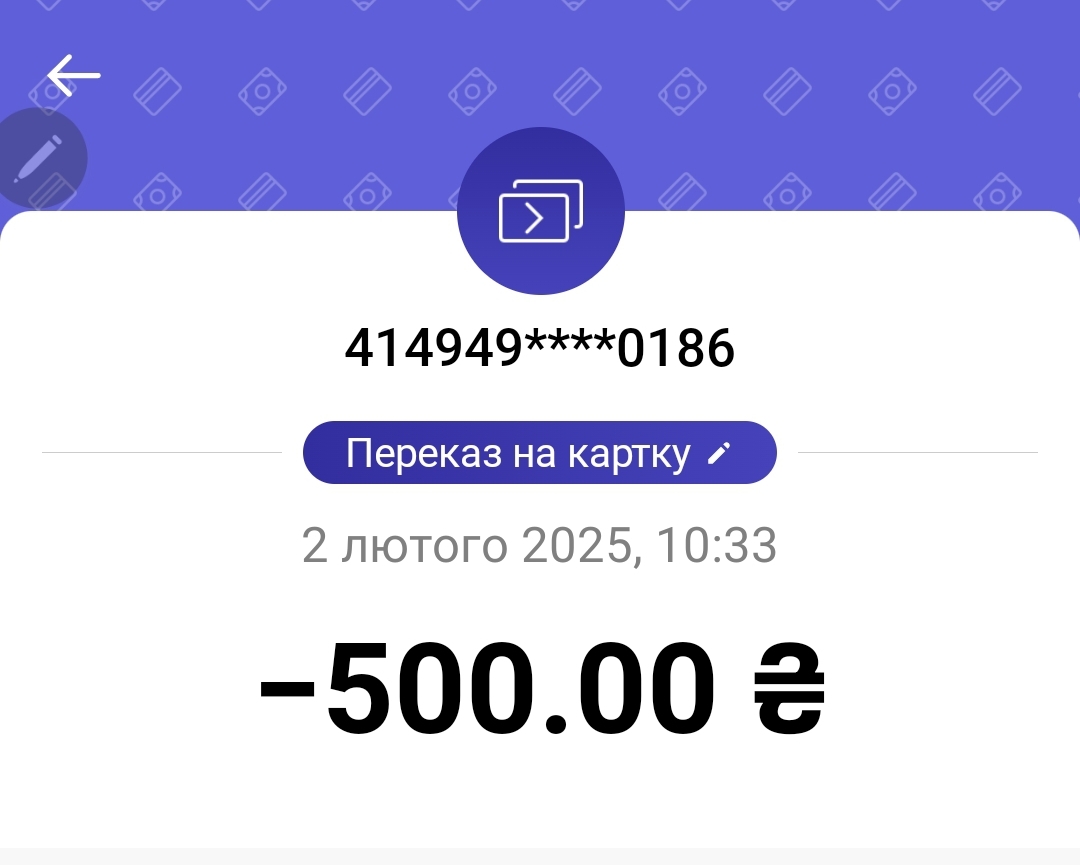Image resolution: width=1080 pixels, height=865 pixels.
Task: Edit the Переказ на картку category chip
Action: pos(539,452)
